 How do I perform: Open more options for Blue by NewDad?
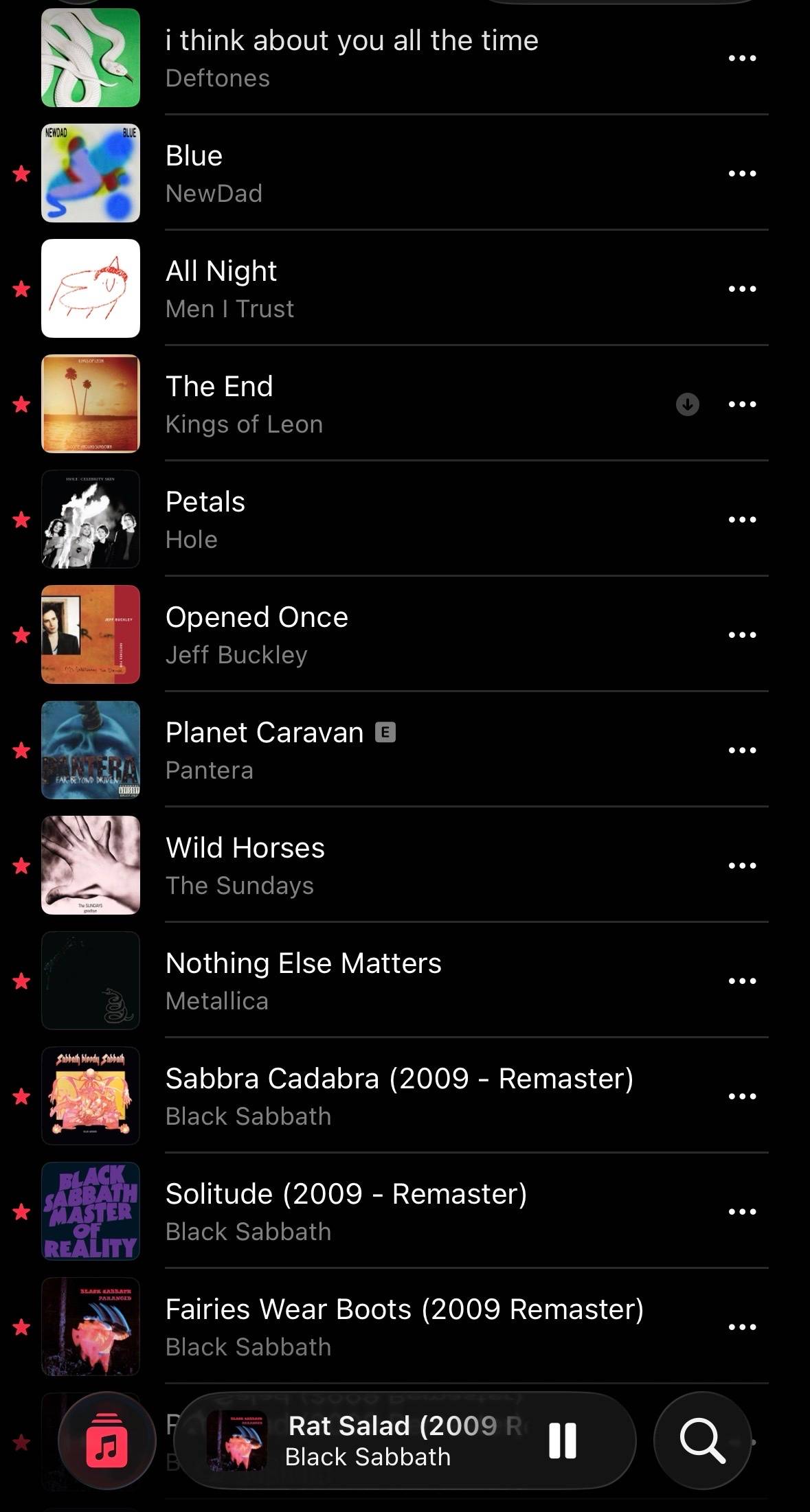742,174
